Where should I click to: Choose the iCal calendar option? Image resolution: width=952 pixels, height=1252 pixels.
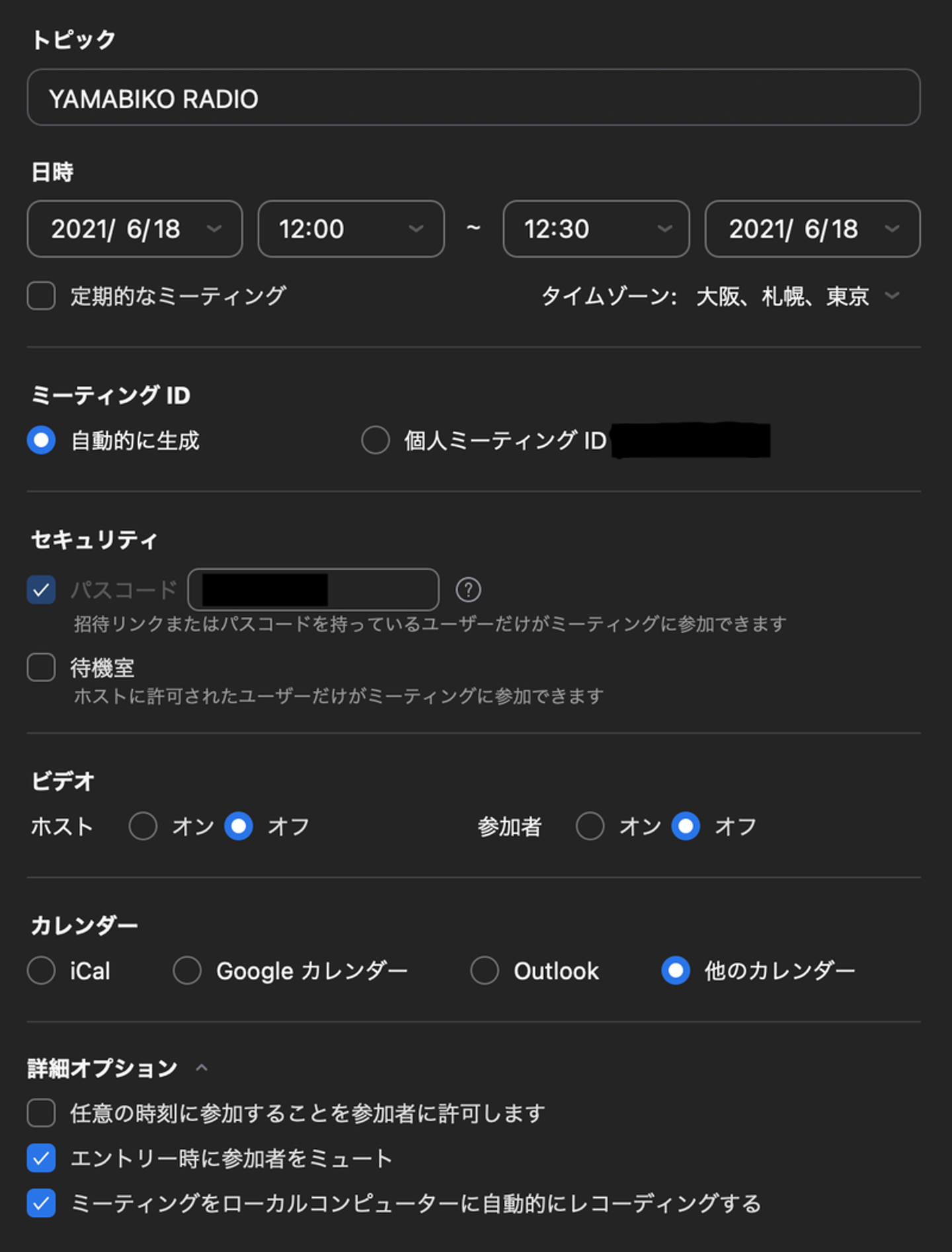pyautogui.click(x=42, y=970)
